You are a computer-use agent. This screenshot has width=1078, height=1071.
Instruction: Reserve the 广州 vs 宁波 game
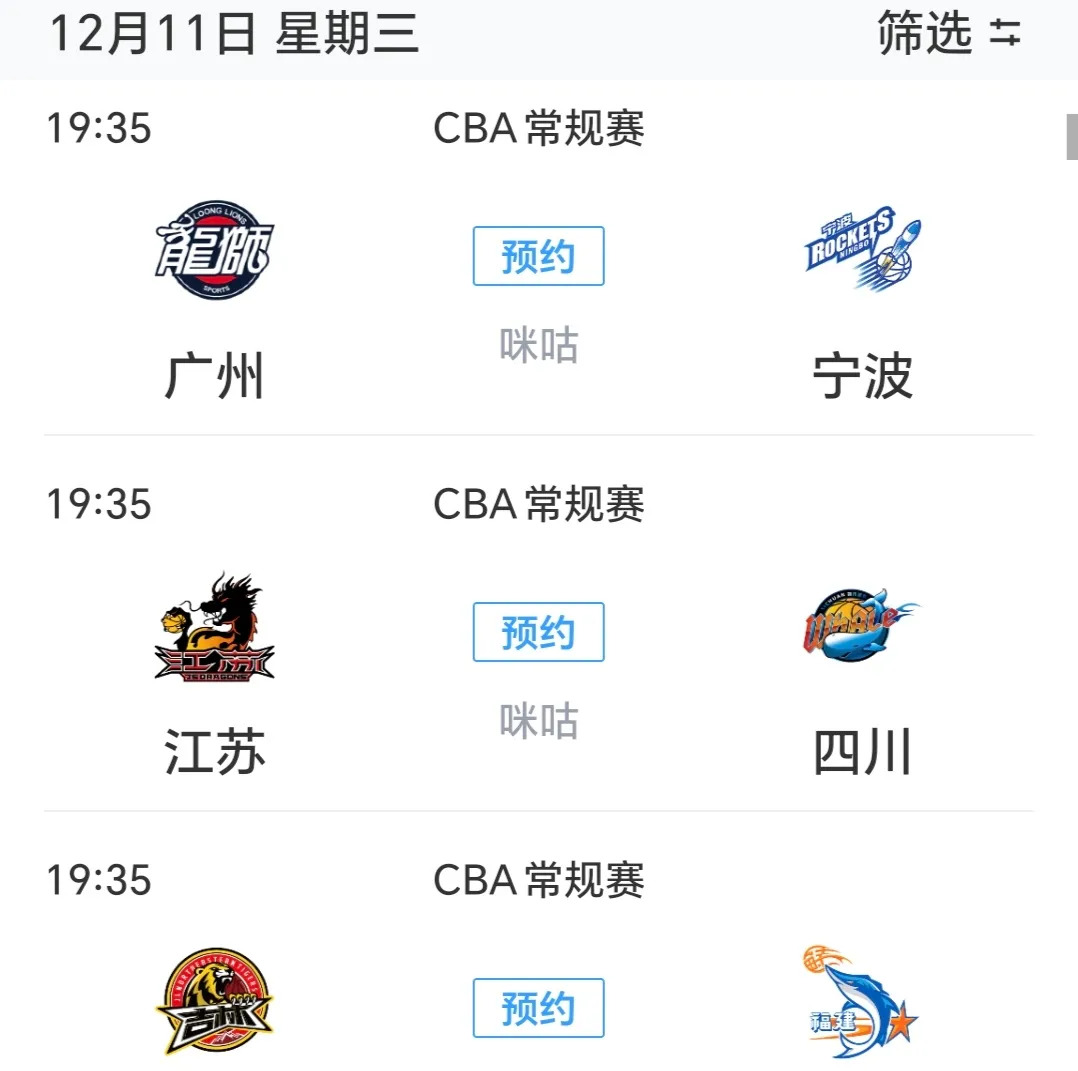pos(538,257)
